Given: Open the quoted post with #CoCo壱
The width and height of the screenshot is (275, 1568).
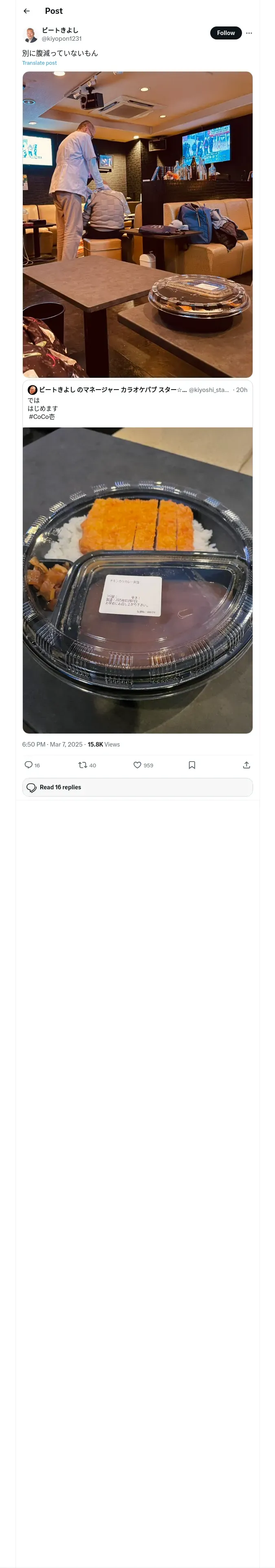Looking at the screenshot, I should pyautogui.click(x=137, y=403).
